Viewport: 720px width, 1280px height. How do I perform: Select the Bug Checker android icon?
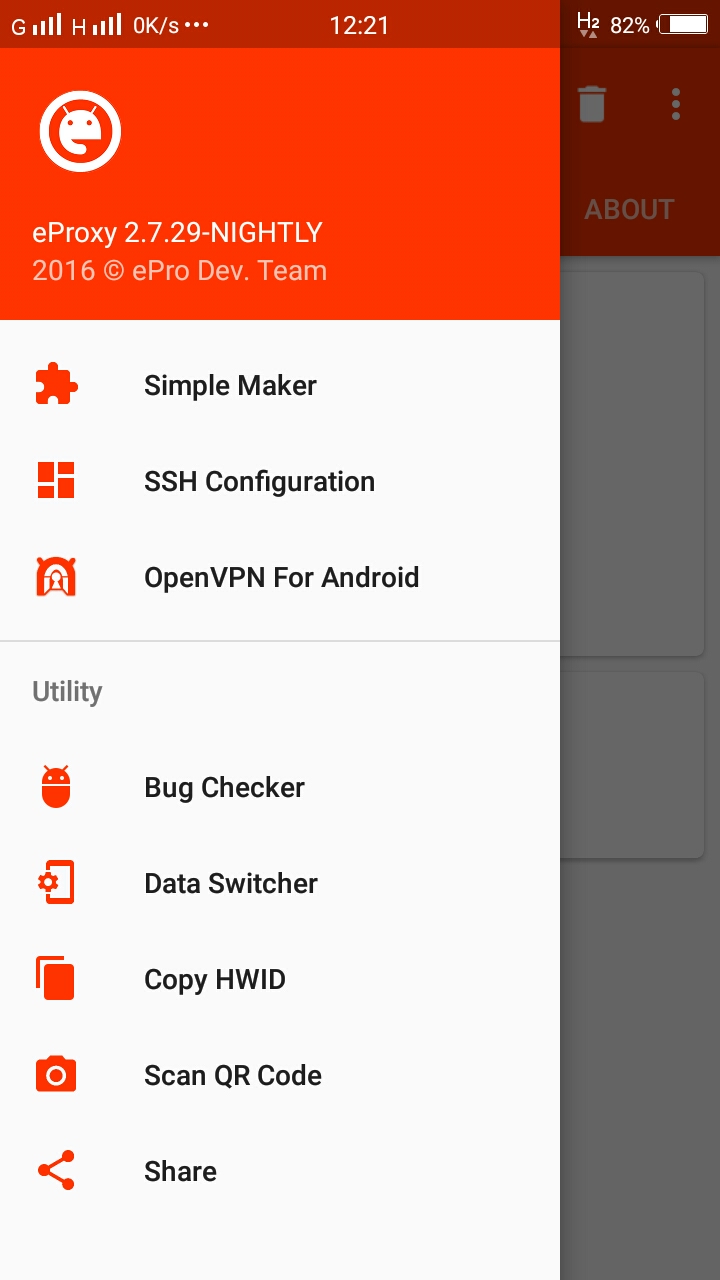click(57, 786)
